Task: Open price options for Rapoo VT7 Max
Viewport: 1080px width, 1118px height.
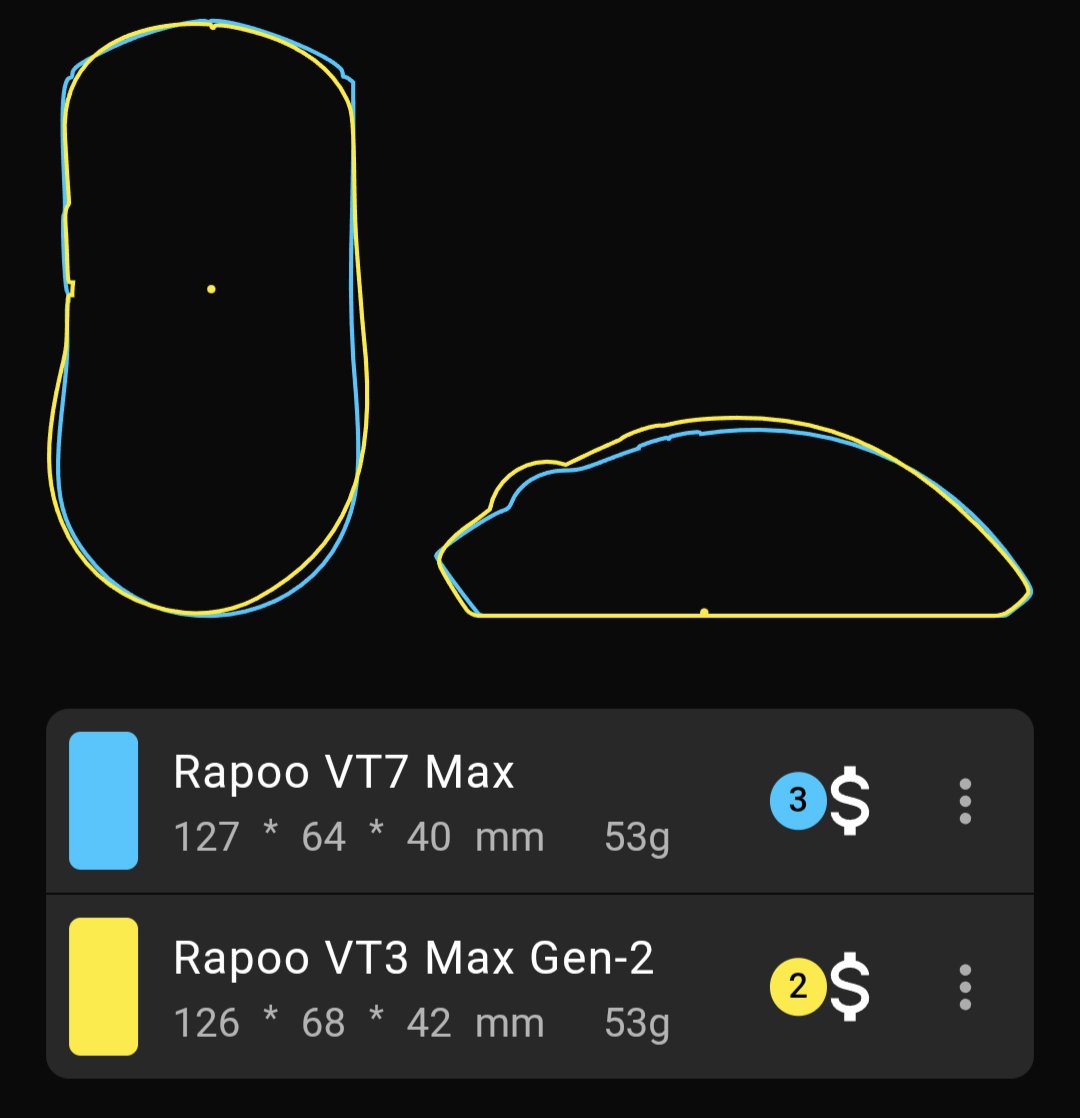Action: coord(821,801)
